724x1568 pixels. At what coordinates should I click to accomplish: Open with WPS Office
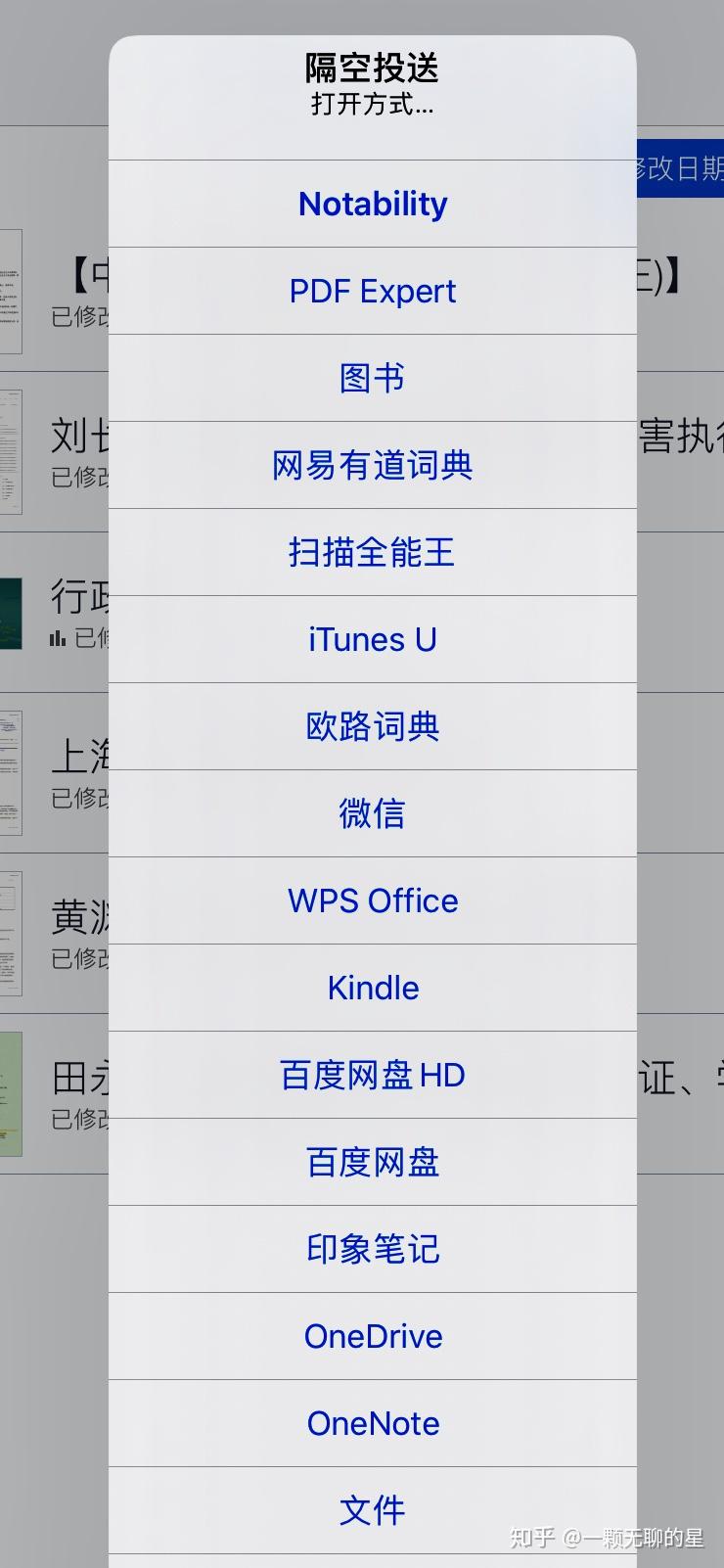[x=373, y=900]
